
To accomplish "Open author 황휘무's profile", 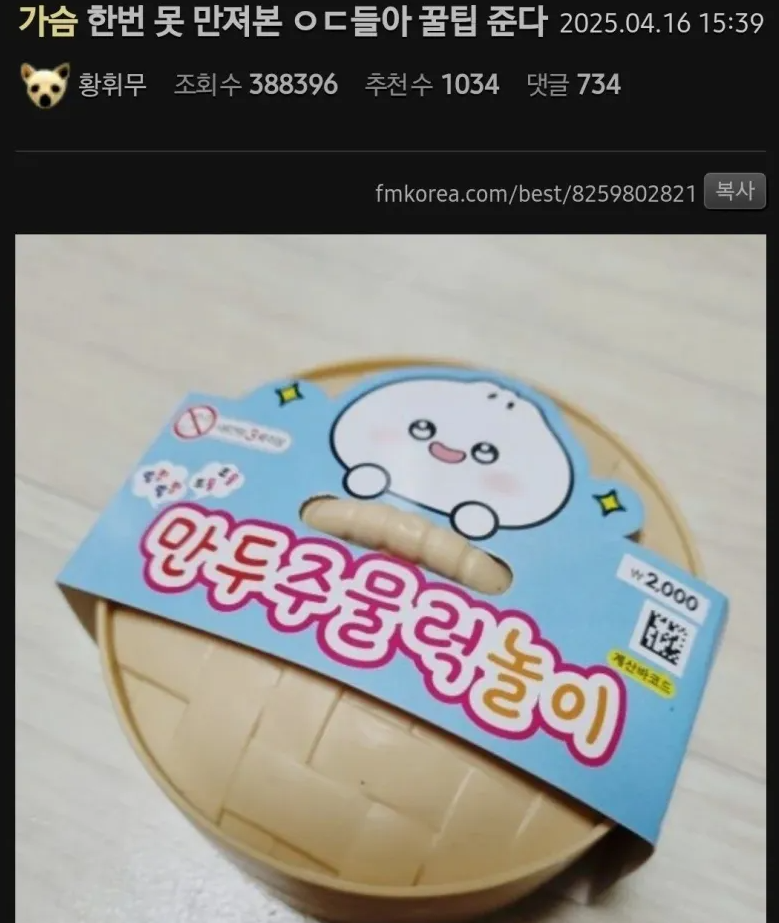I will pos(112,85).
